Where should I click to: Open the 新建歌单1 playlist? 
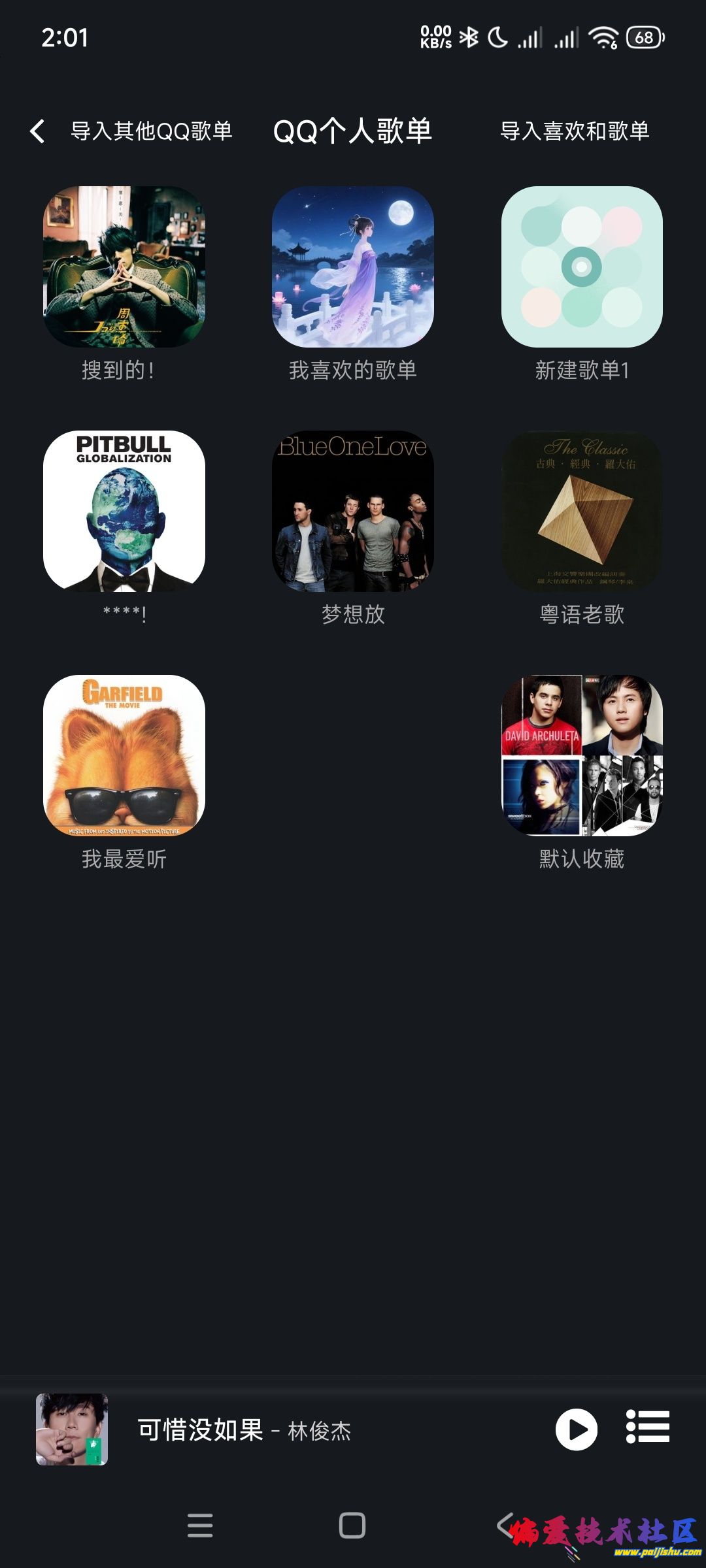[582, 267]
